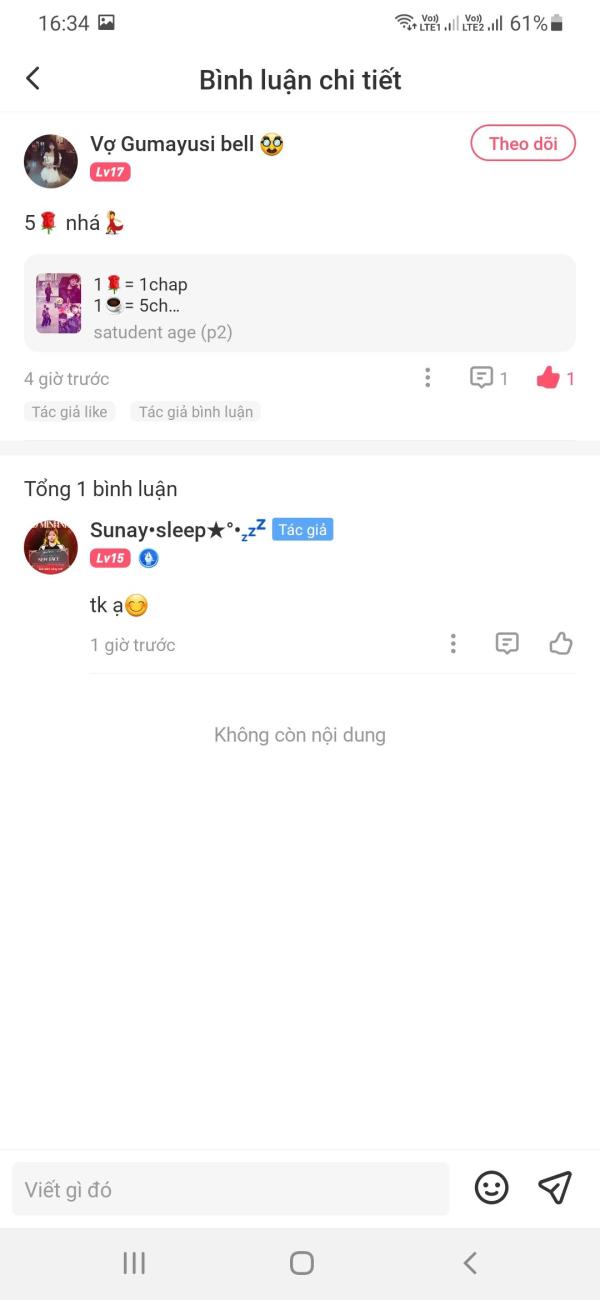This screenshot has width=600, height=1300.
Task: Tap the Theo dõi follow button
Action: tap(523, 144)
